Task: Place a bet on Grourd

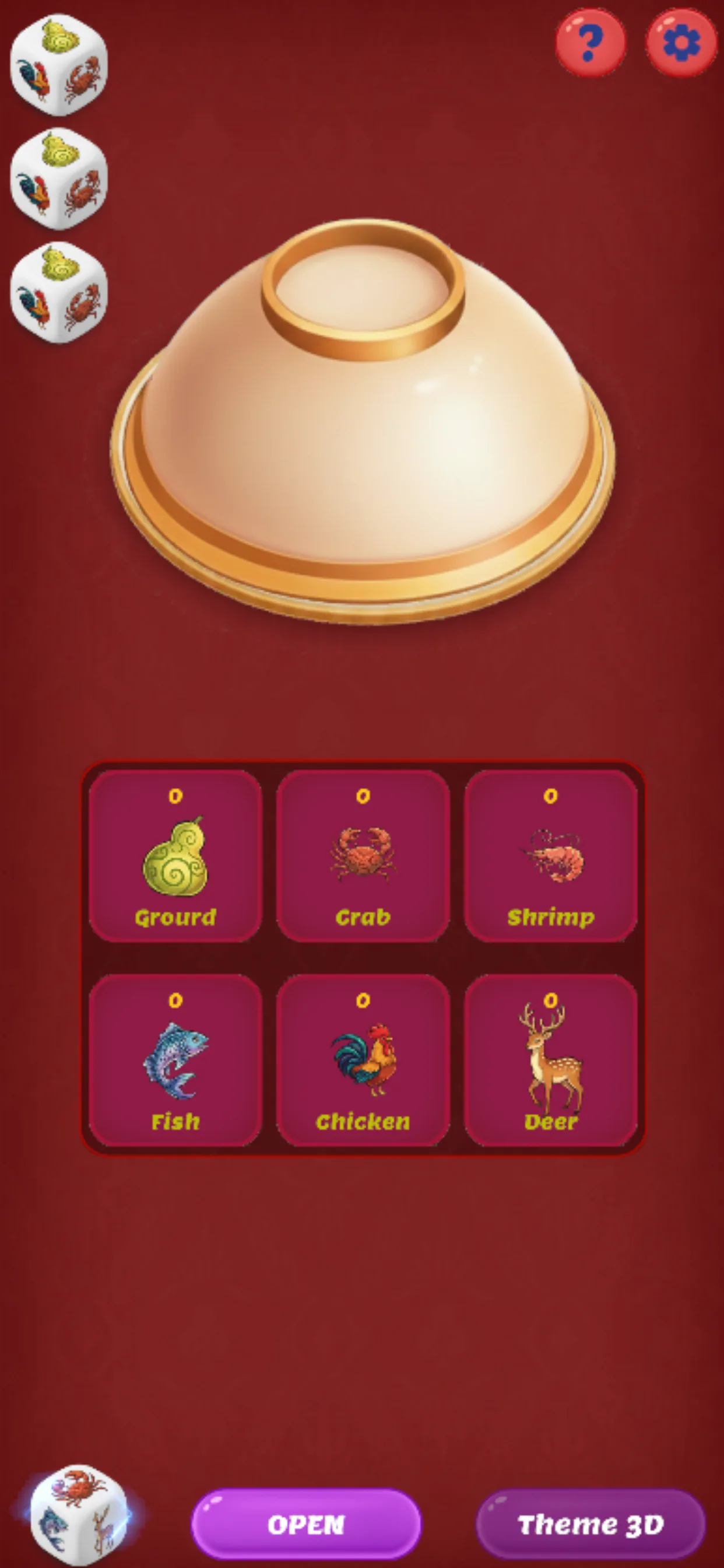Action: click(175, 856)
